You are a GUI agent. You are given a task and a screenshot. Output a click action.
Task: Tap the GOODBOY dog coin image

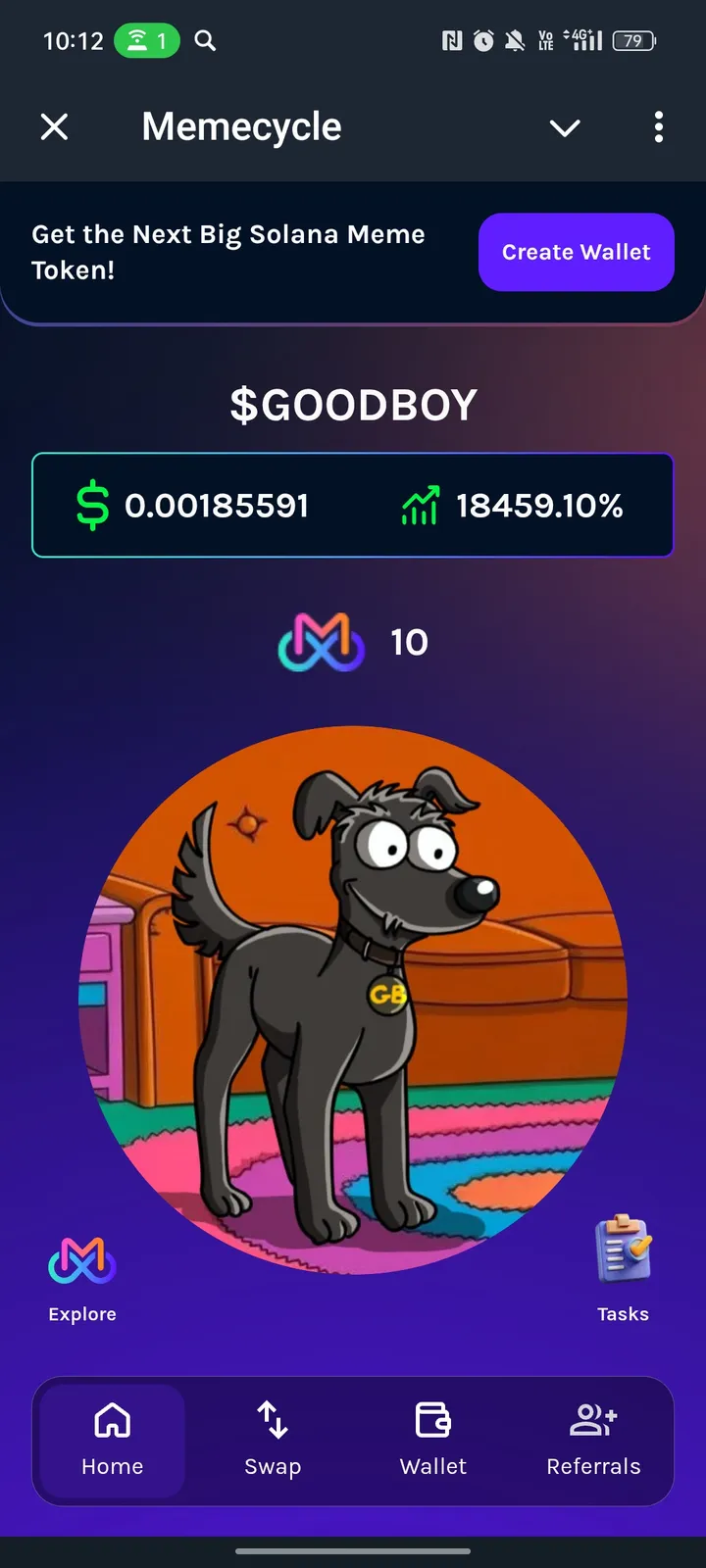pos(353,1000)
